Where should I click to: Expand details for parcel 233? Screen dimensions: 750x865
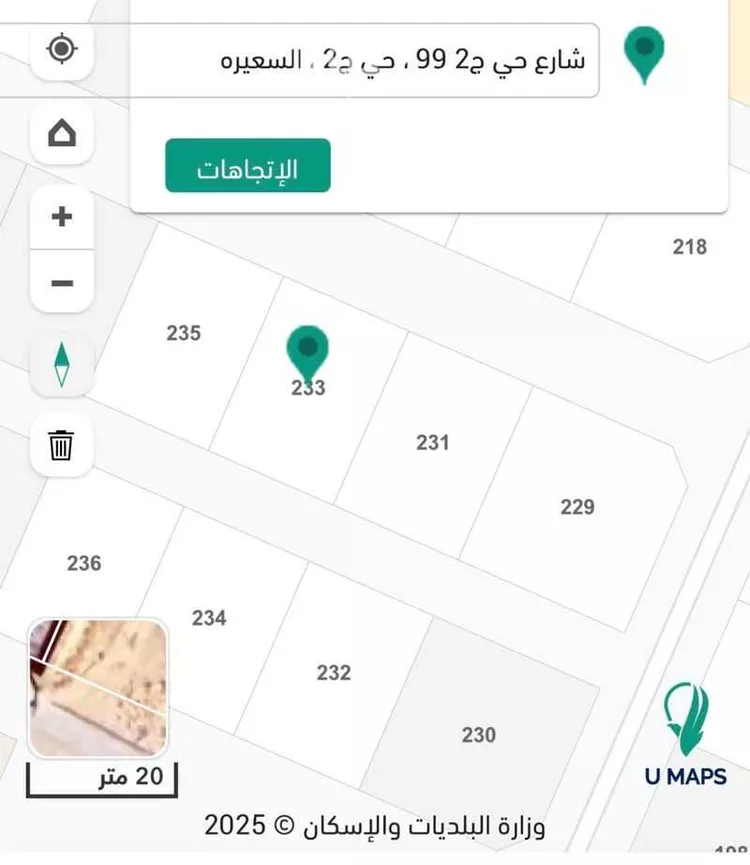click(x=307, y=390)
